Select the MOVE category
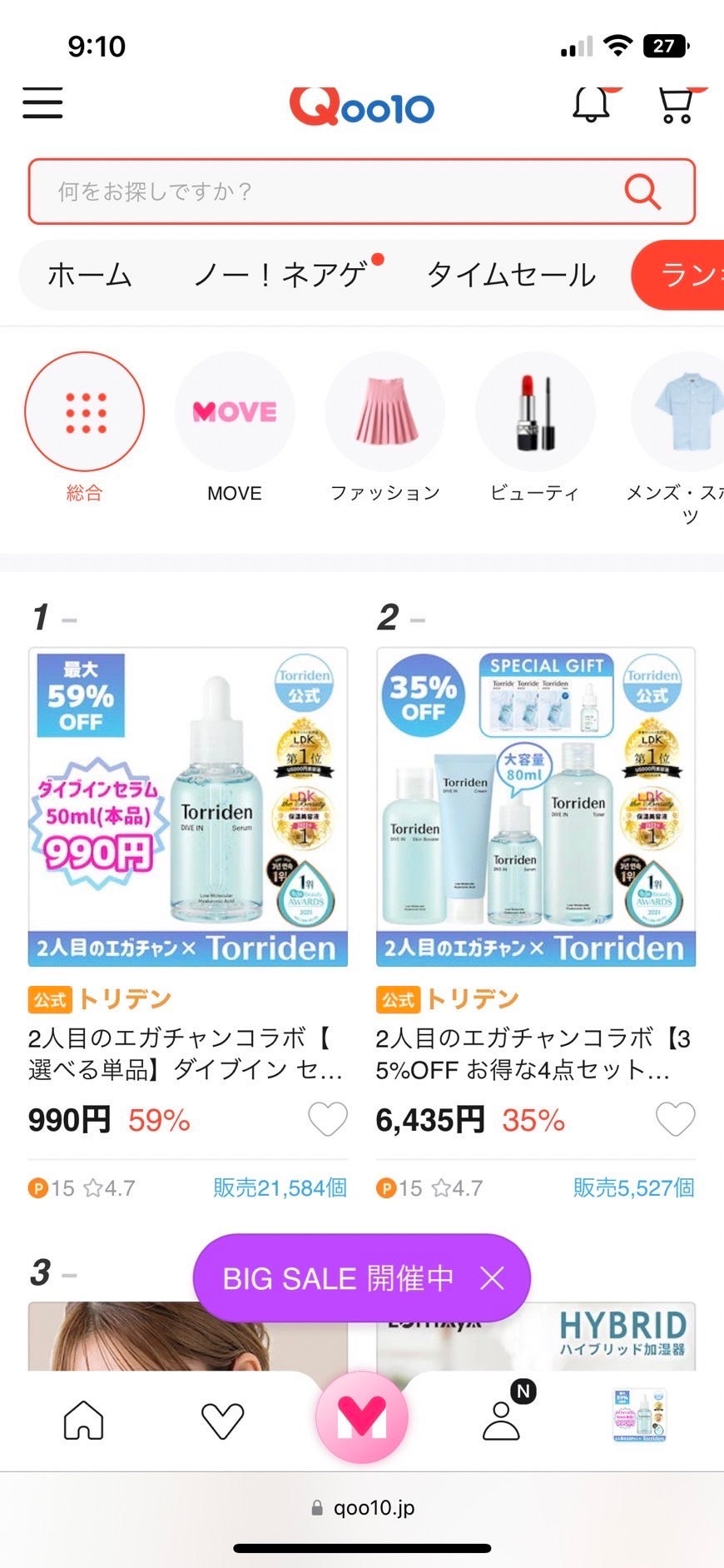The width and height of the screenshot is (724, 1568). pyautogui.click(x=235, y=412)
